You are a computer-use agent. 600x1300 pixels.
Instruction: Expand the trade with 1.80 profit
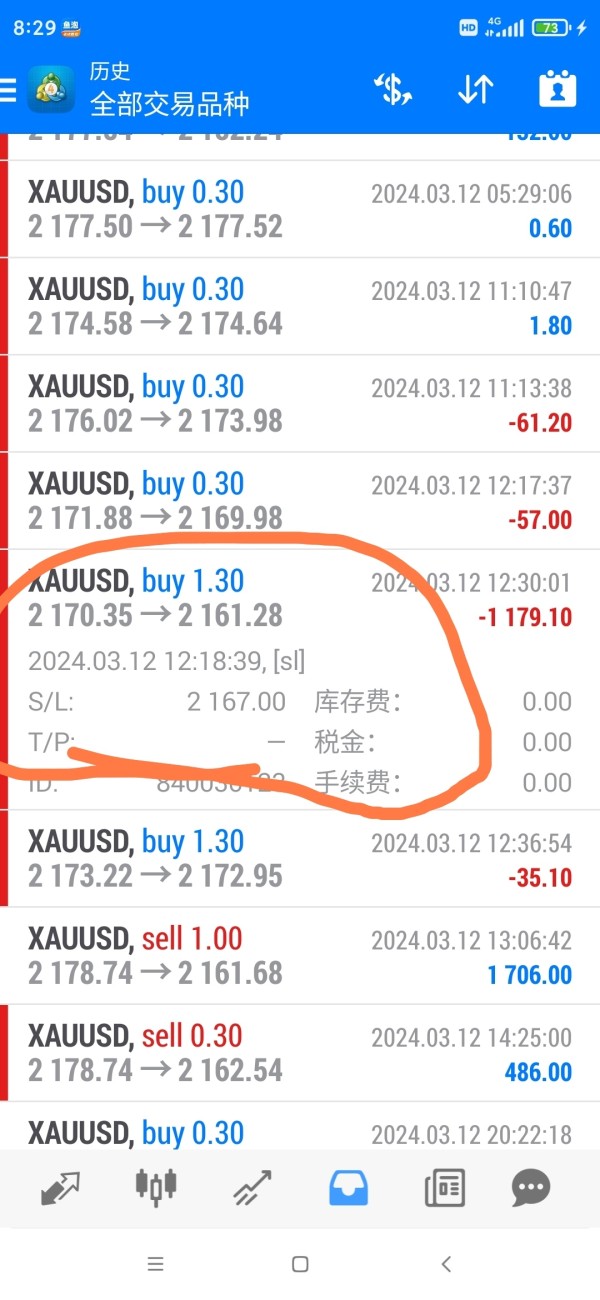[300, 306]
